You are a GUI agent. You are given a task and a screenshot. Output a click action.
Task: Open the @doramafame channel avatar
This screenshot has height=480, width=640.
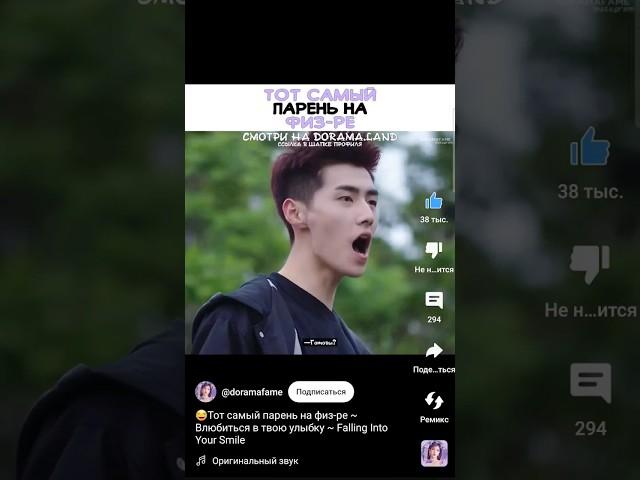tap(206, 392)
